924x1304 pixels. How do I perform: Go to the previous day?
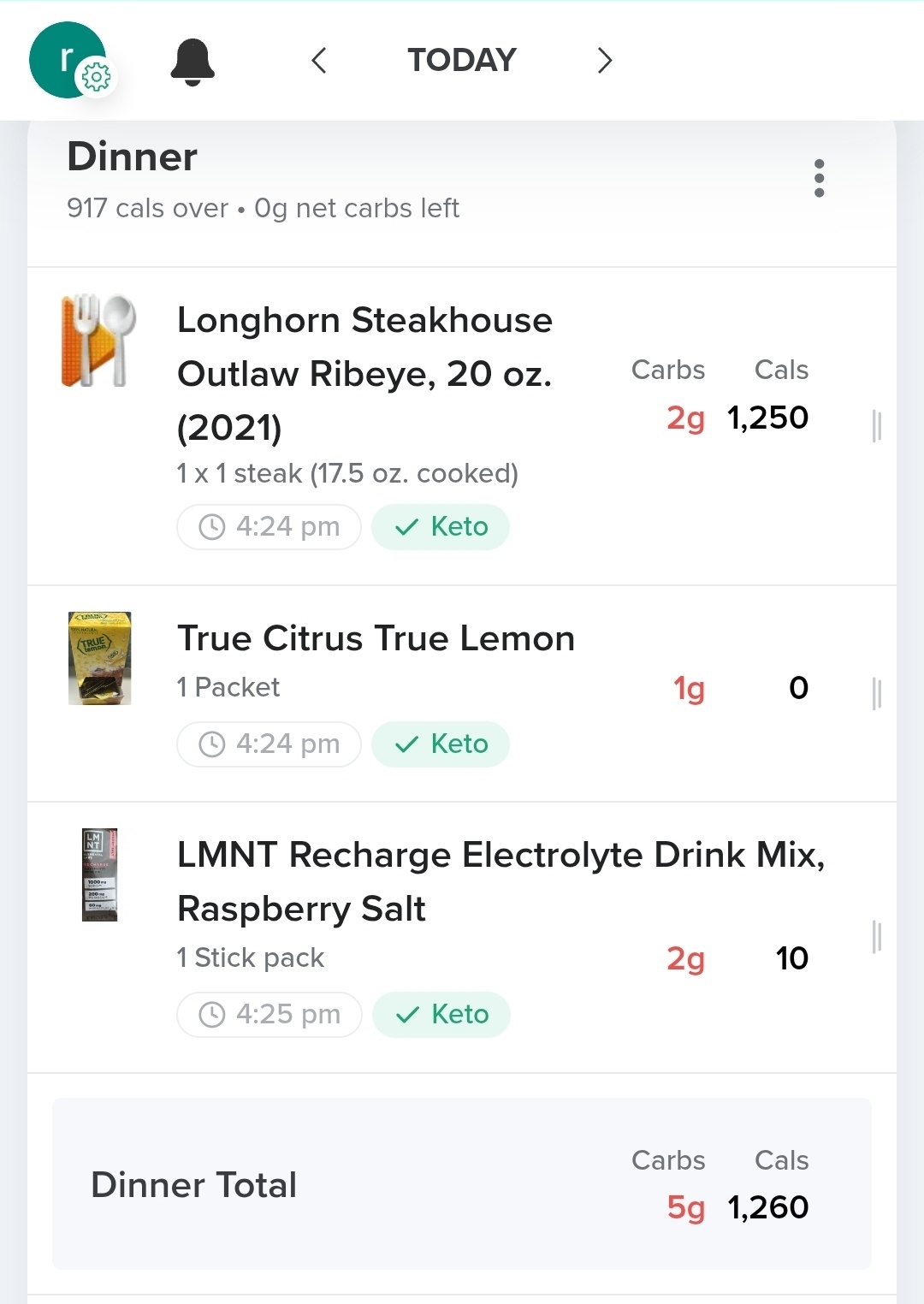click(319, 61)
